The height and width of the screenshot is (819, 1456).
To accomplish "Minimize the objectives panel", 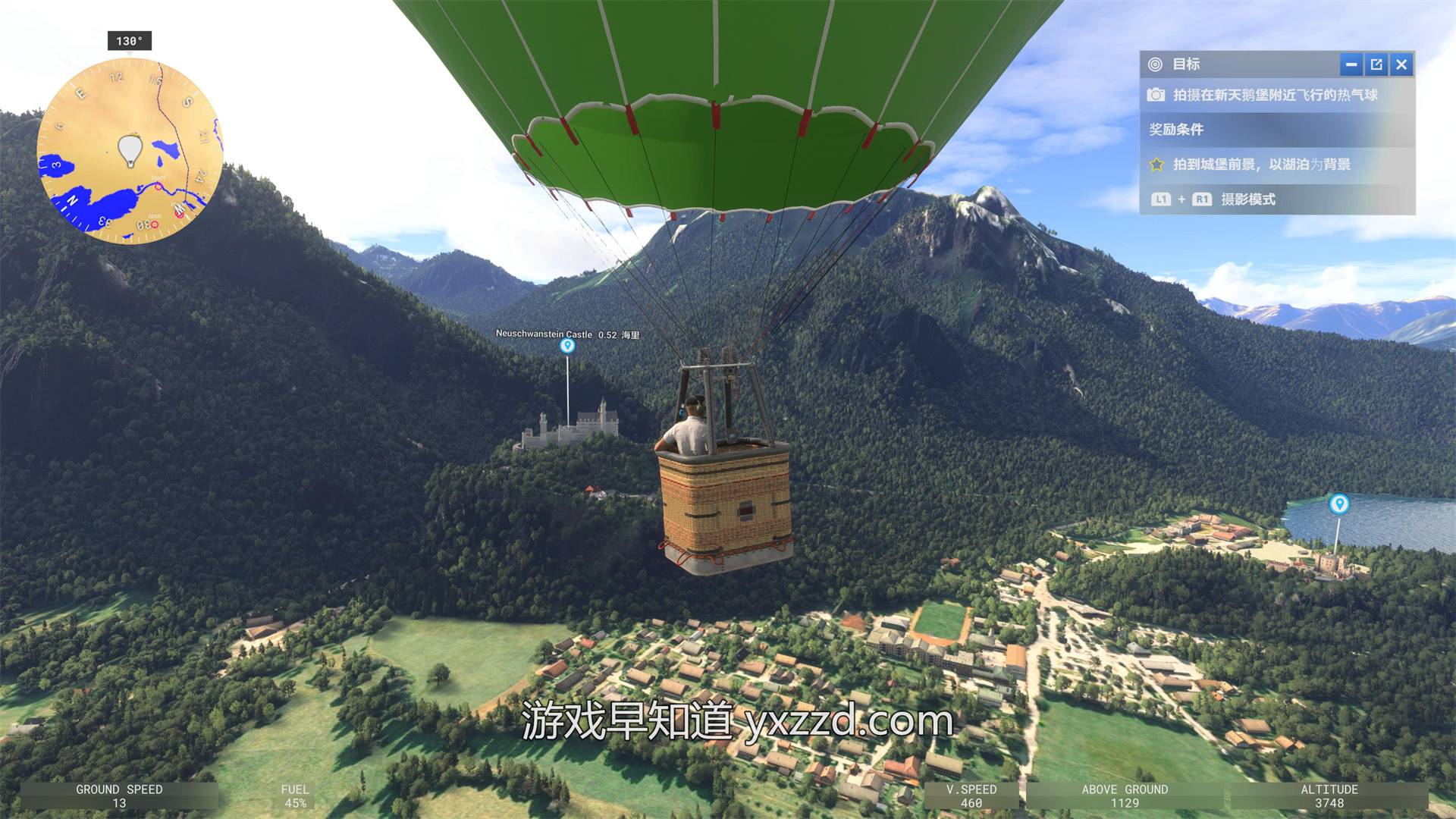I will [x=1351, y=65].
